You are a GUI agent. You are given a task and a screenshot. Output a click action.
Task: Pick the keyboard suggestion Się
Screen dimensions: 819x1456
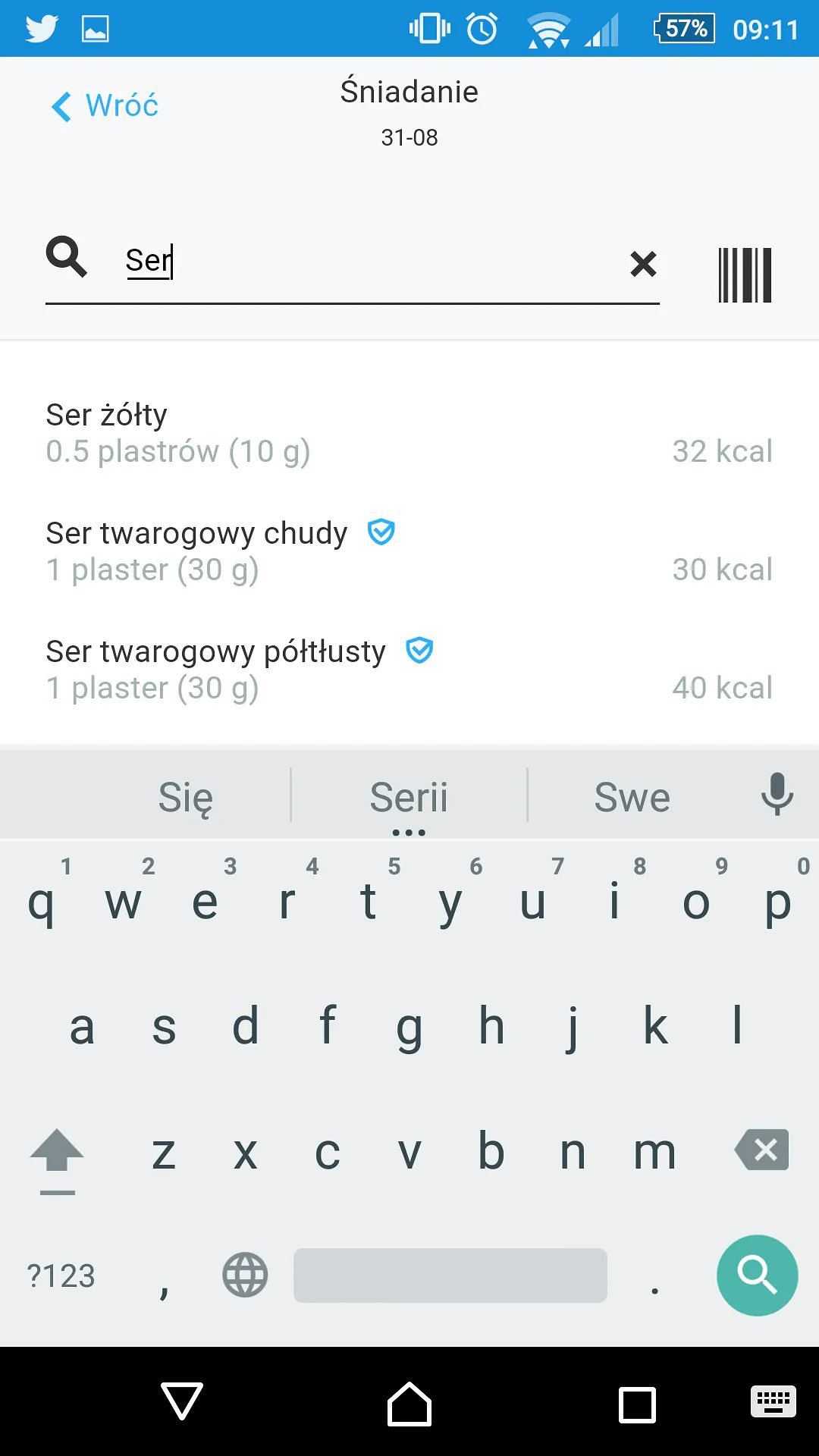coord(186,798)
